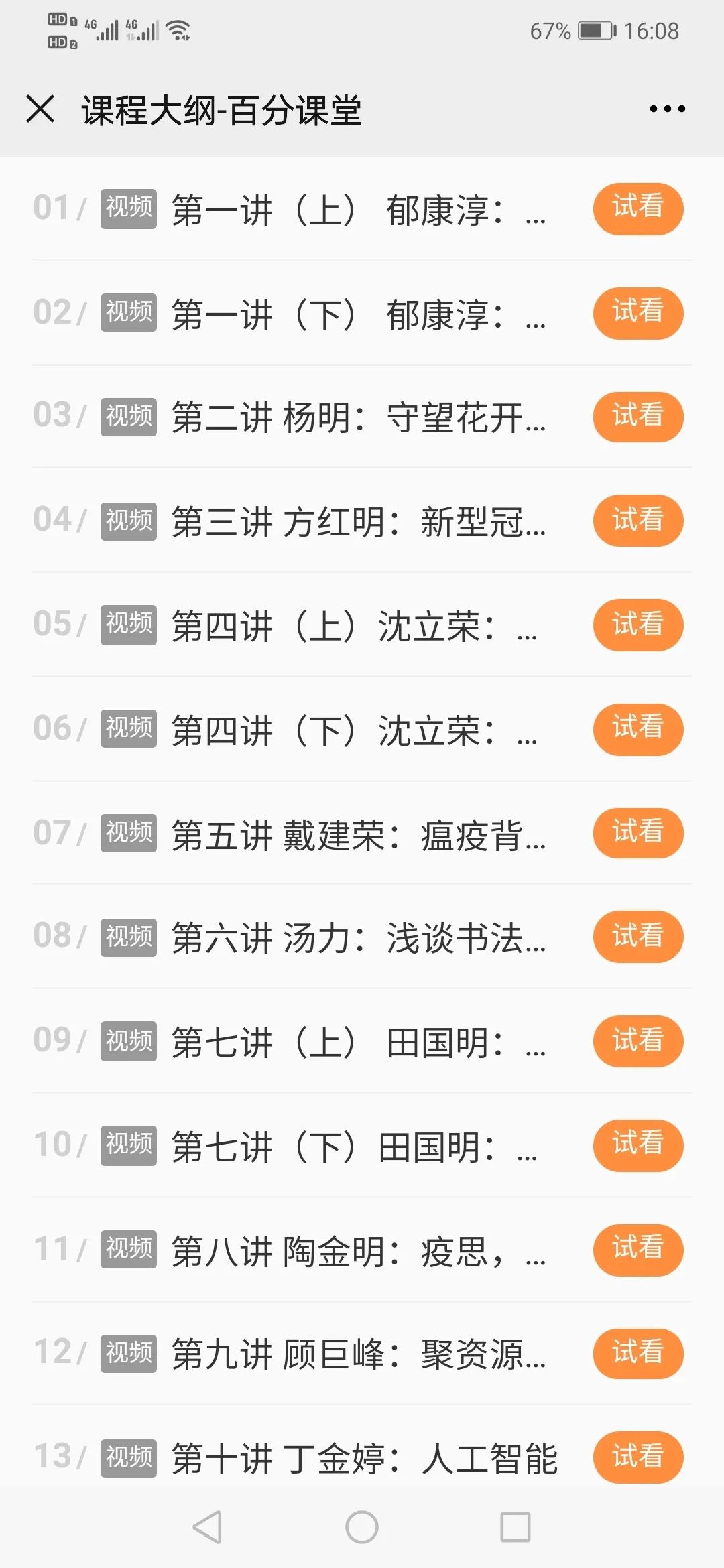This screenshot has height=1568, width=724.
Task: Close the 课程大纲-百分课堂 page
Action: (40, 109)
